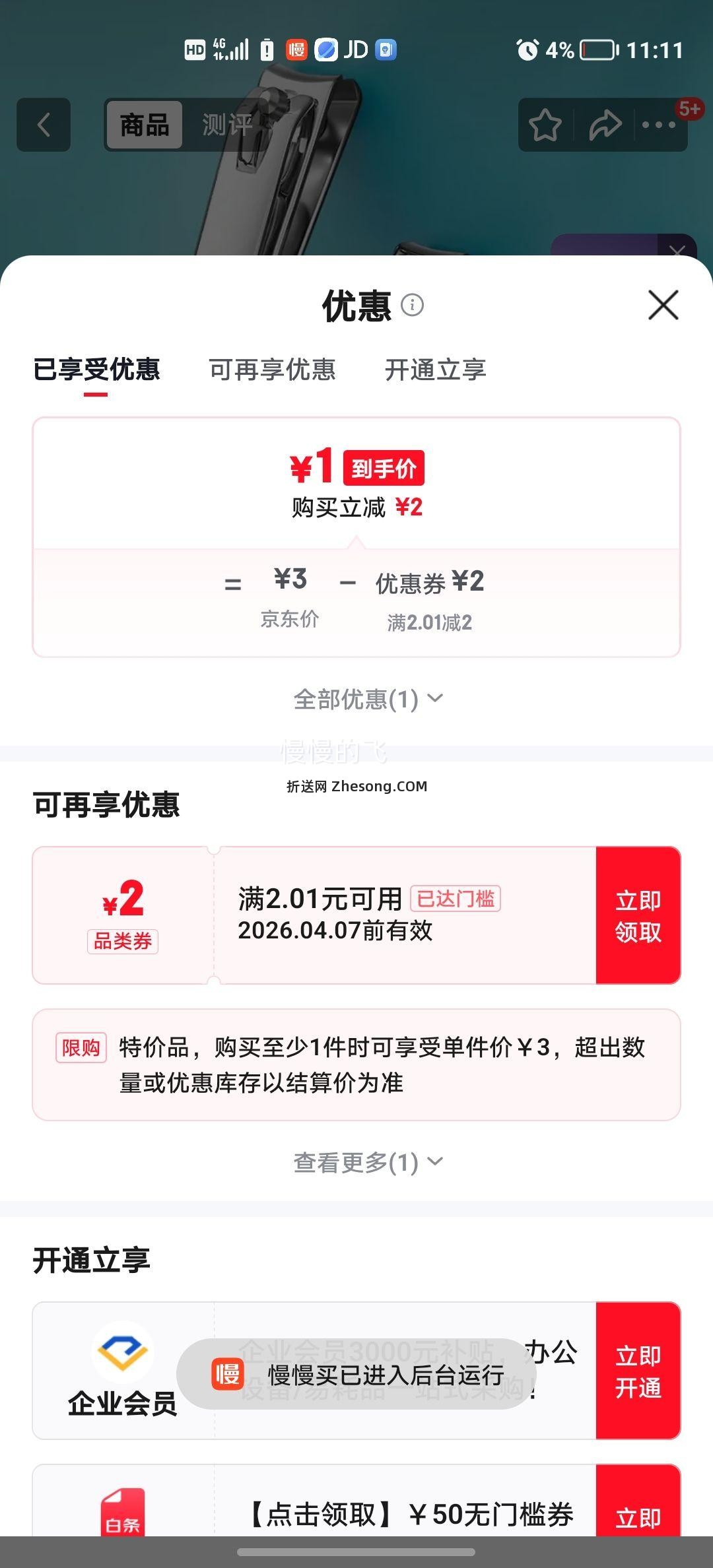Open the 开通立享 tab
Viewport: 713px width, 1568px height.
[x=436, y=371]
